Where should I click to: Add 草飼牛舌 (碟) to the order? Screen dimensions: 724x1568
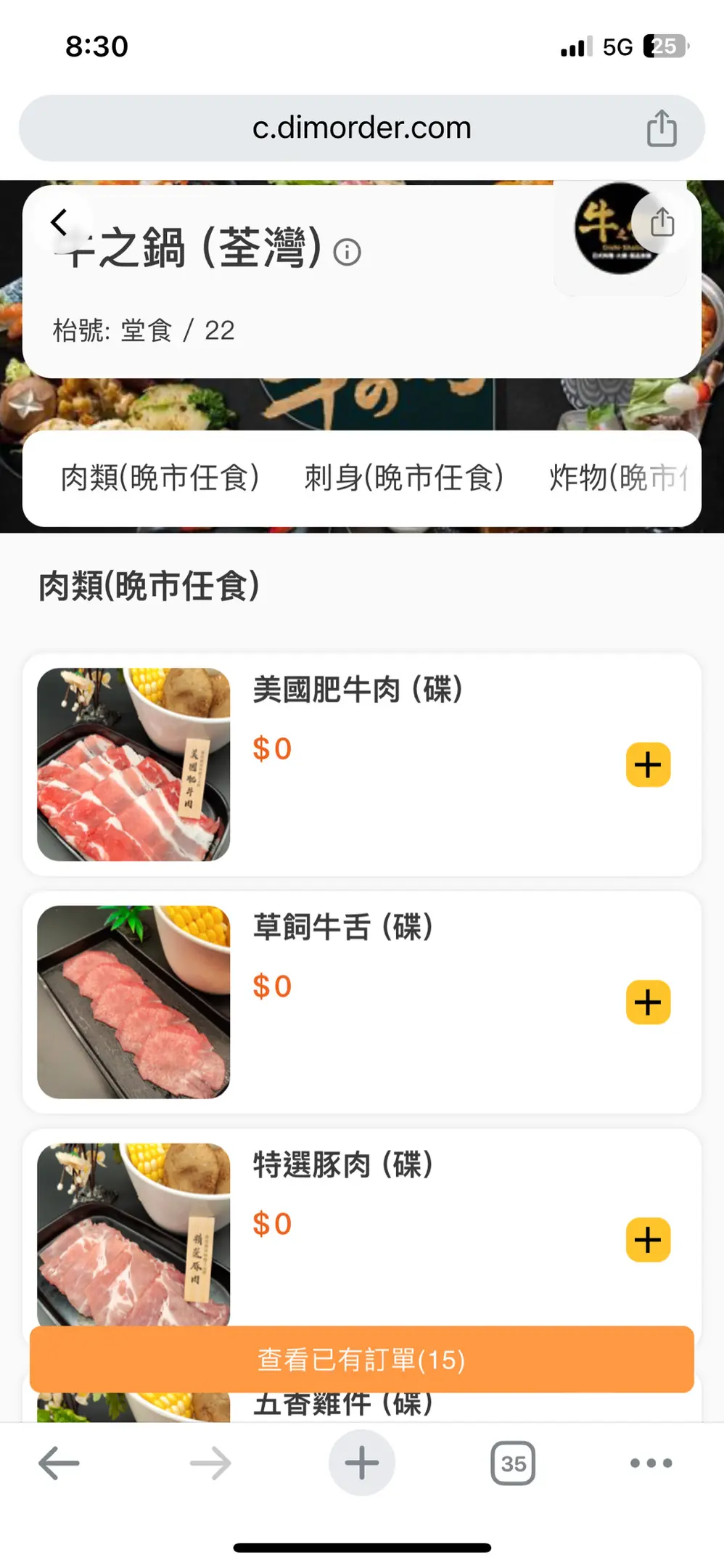(648, 1003)
